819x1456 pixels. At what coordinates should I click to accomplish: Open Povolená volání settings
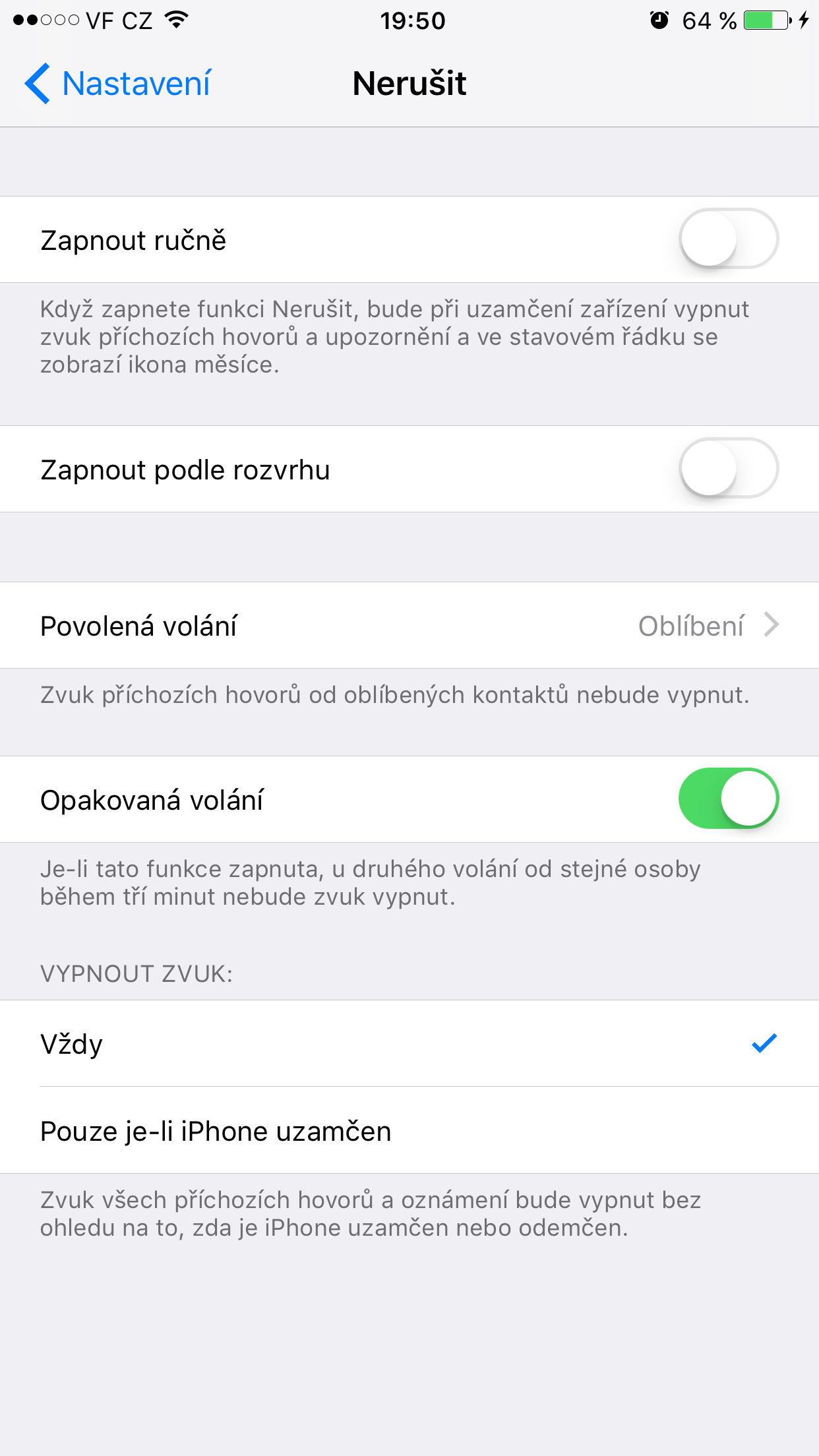pyautogui.click(x=409, y=625)
